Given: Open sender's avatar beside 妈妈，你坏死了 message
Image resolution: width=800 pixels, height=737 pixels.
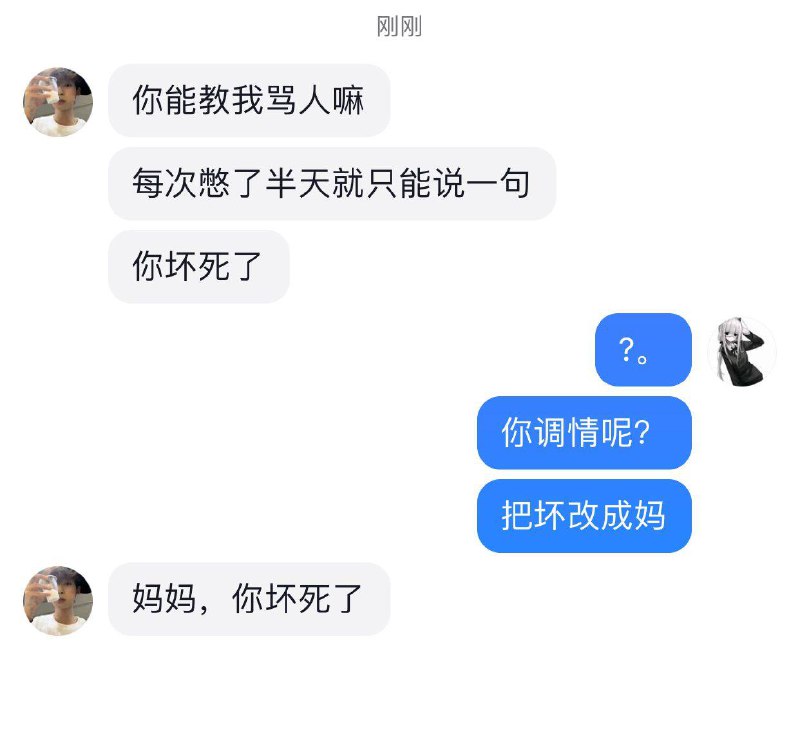Looking at the screenshot, I should pos(58,600).
